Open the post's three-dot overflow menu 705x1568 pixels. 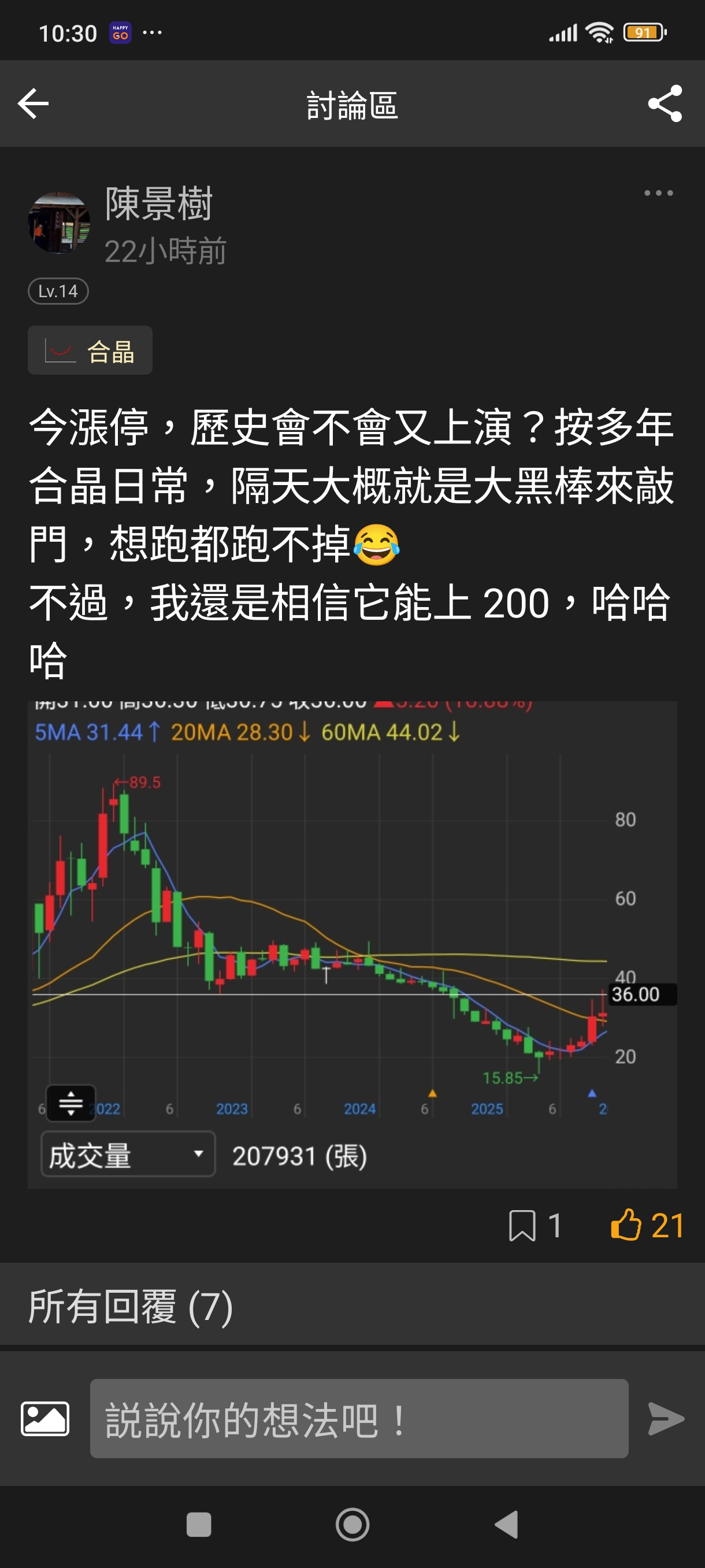(x=658, y=193)
